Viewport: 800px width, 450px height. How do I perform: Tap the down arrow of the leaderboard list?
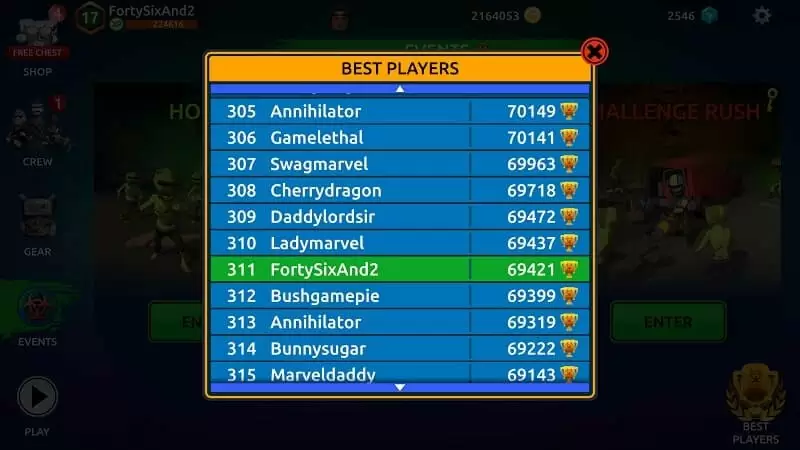400,387
